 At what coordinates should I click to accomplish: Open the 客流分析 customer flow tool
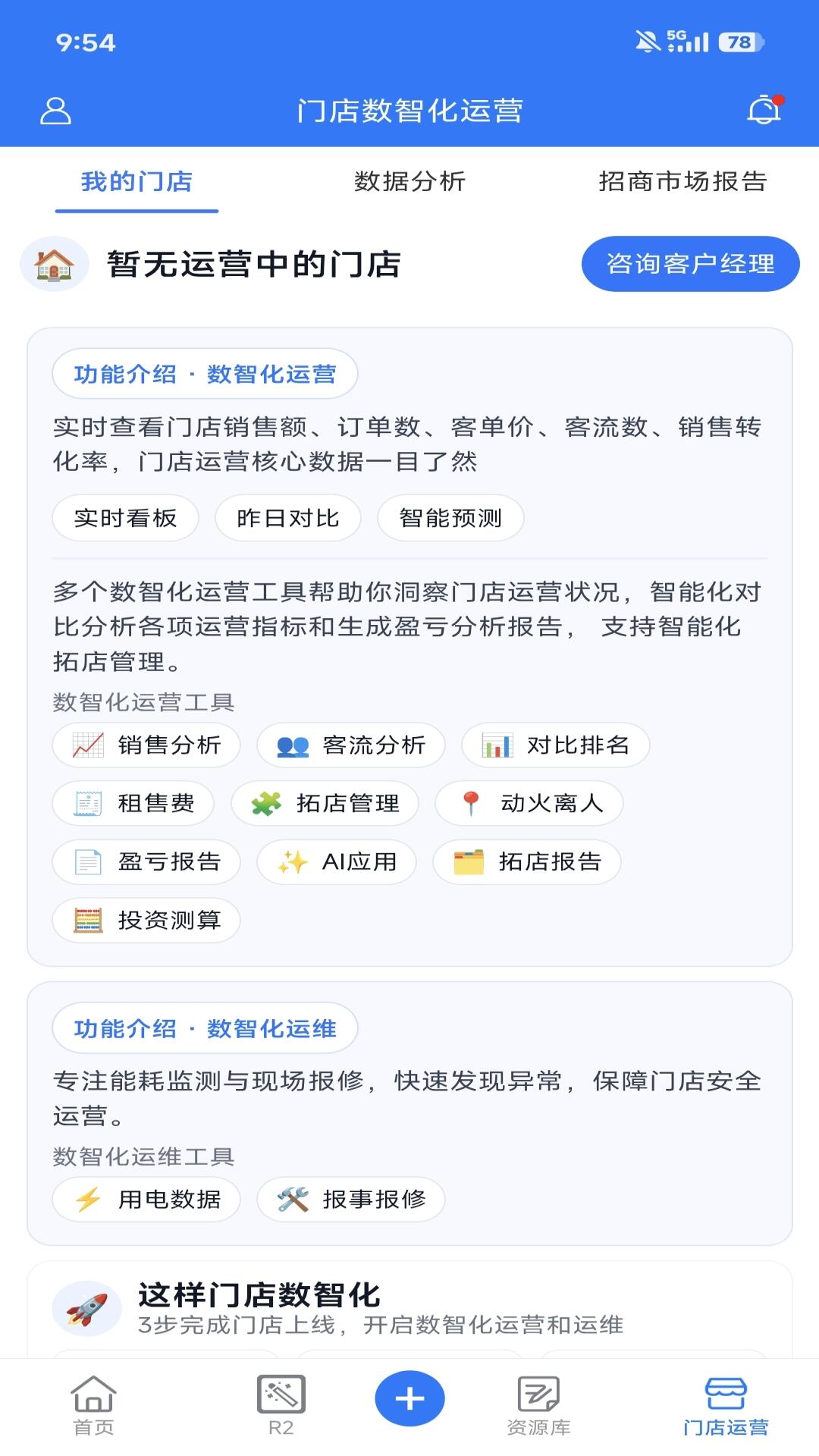click(352, 745)
